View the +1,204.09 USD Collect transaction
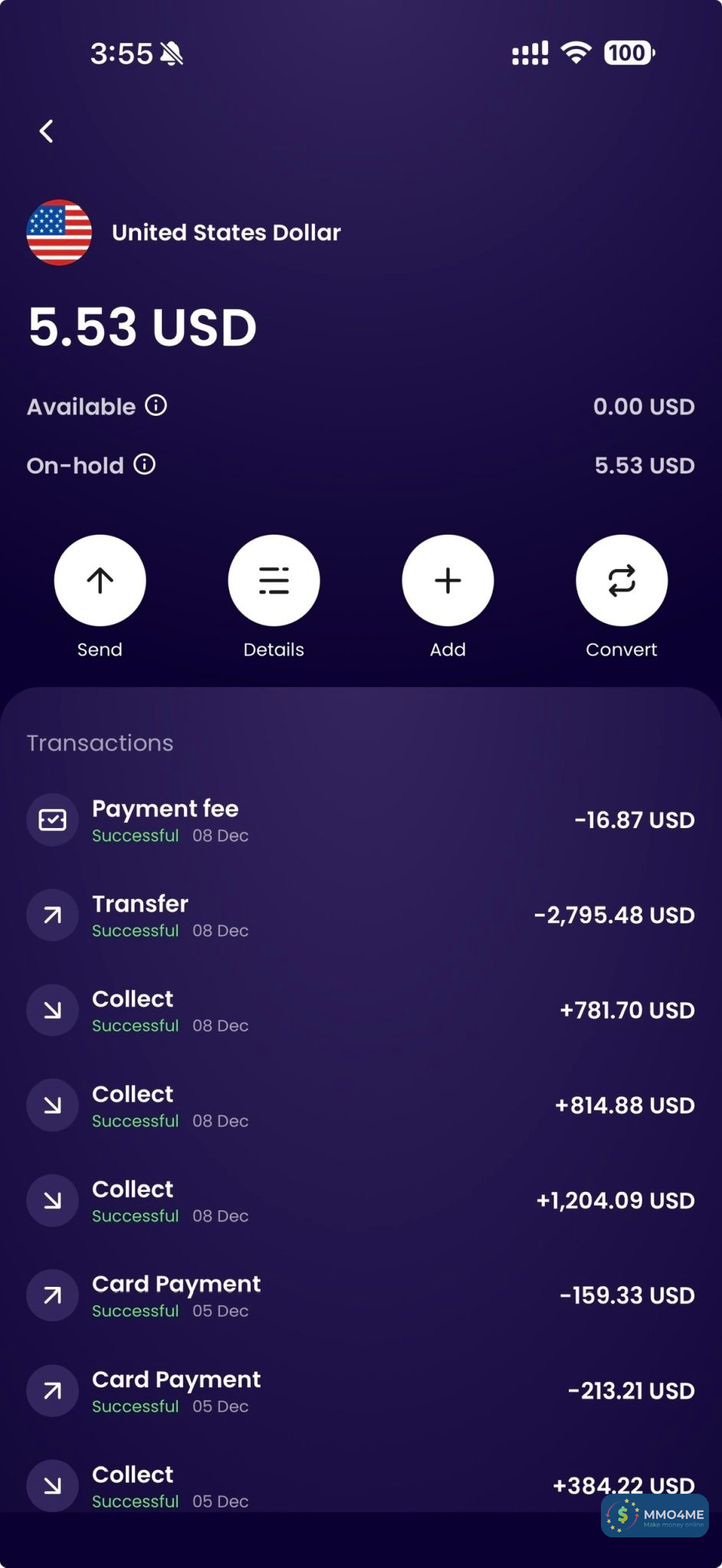Screen dimensions: 722x1568 [x=360, y=1200]
